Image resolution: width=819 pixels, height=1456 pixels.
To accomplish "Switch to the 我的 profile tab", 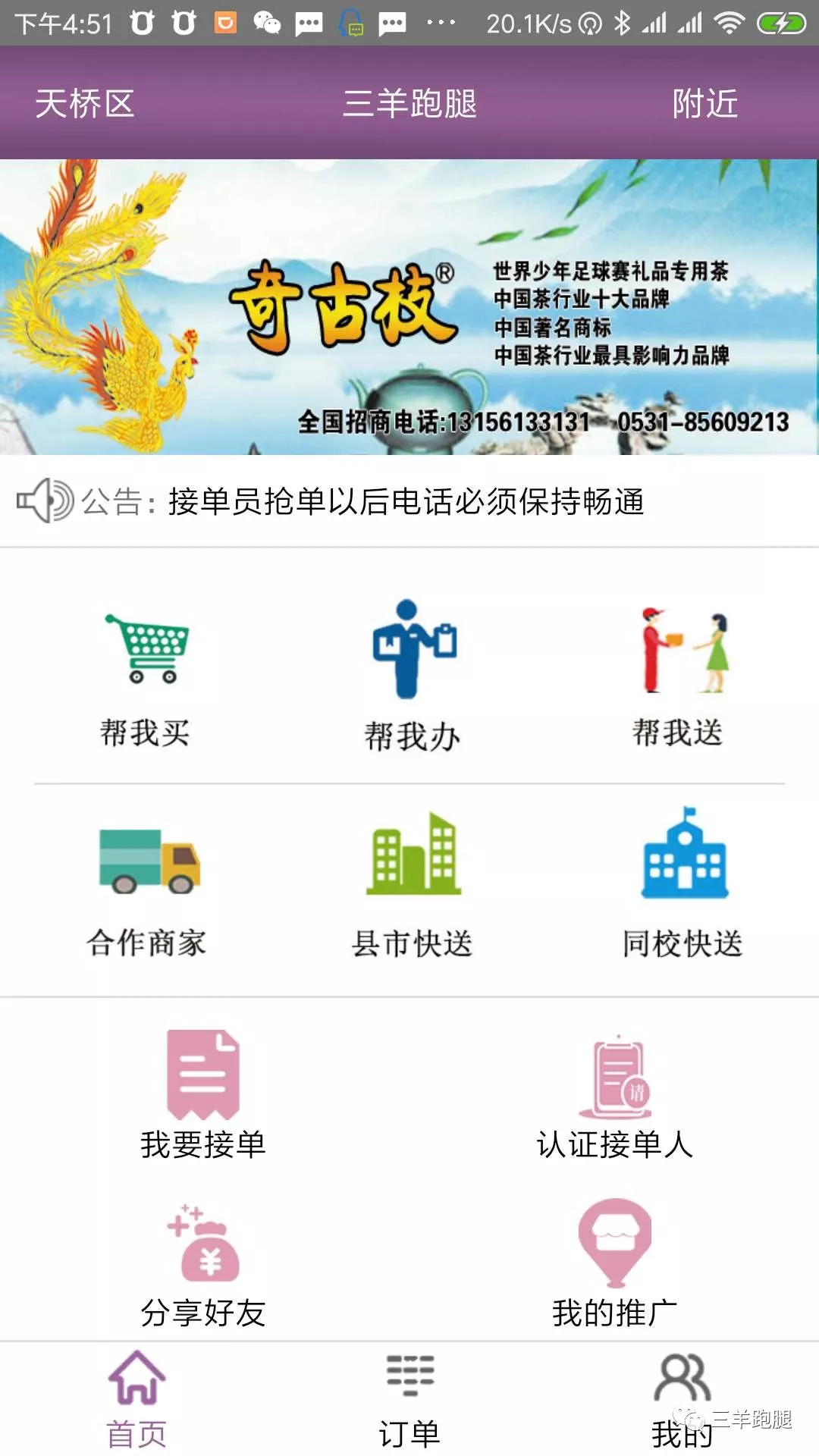I will pos(682,1399).
